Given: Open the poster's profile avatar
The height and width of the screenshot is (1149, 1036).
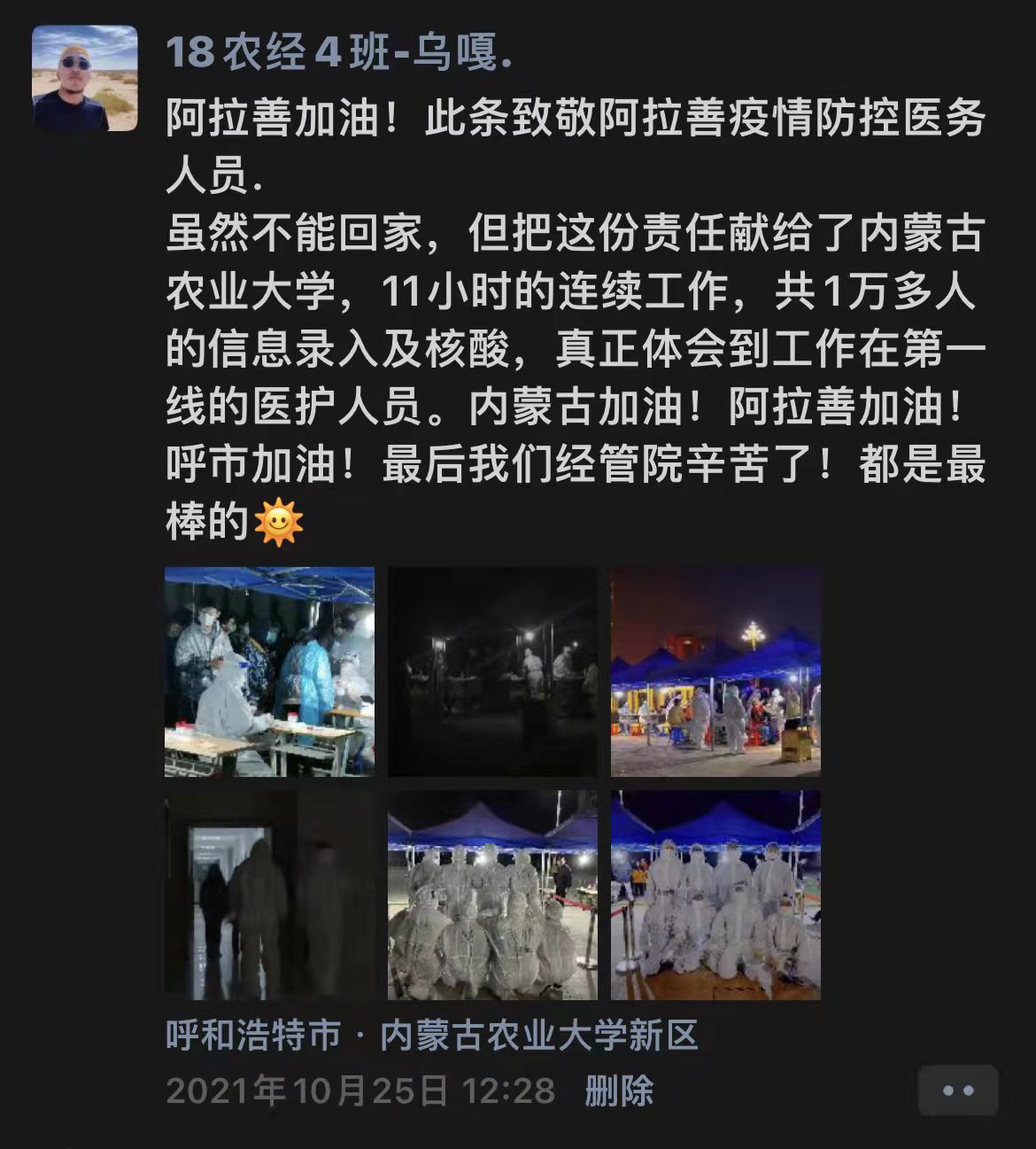Looking at the screenshot, I should [85, 78].
